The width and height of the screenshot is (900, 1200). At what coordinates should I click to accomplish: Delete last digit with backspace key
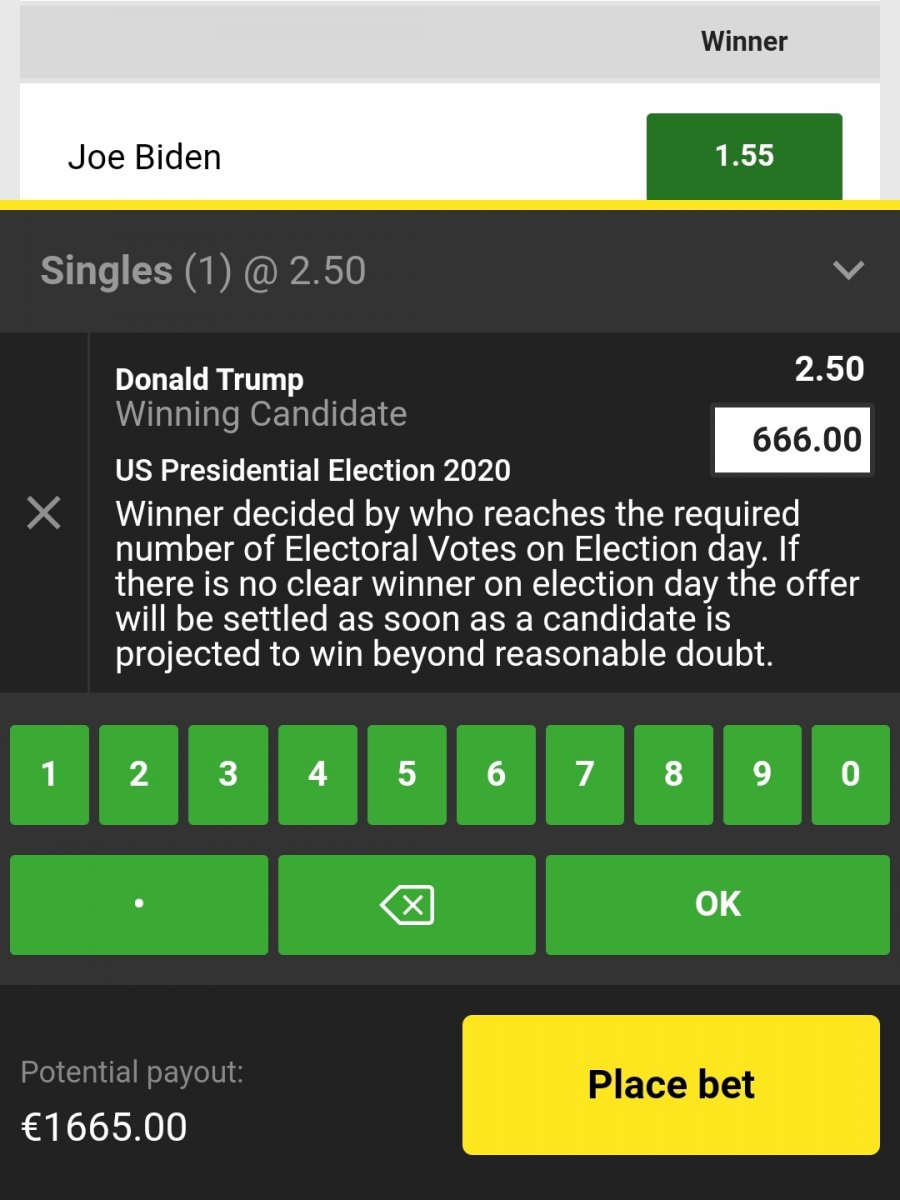(x=407, y=904)
